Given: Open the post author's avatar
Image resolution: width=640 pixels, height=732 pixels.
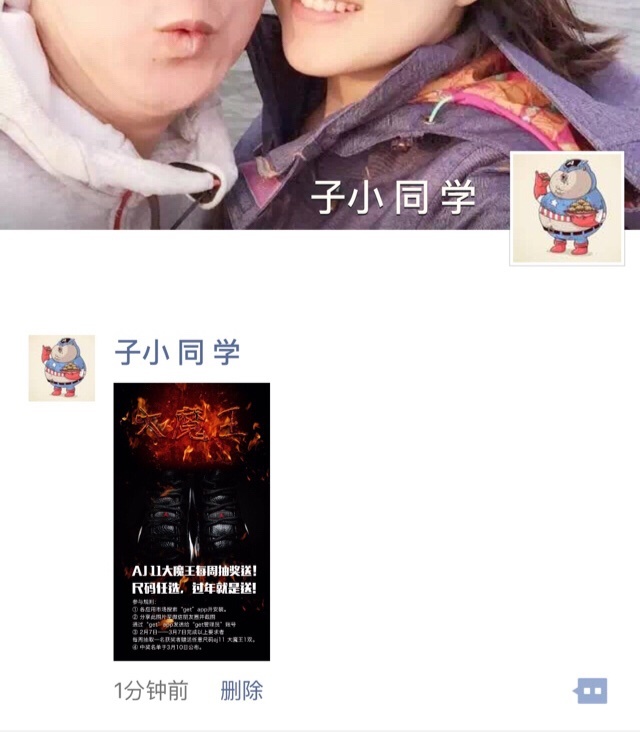Looking at the screenshot, I should 61,368.
